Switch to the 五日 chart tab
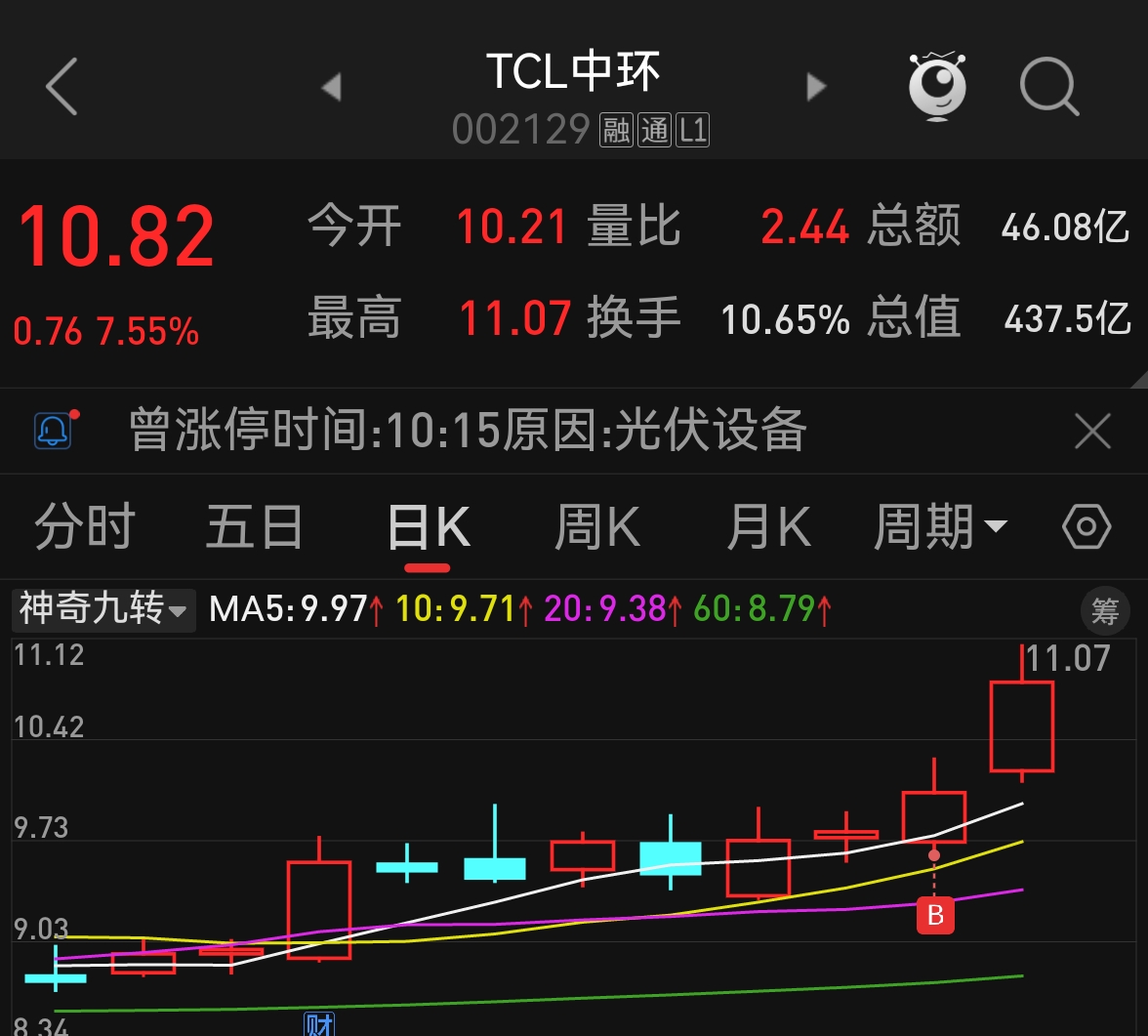This screenshot has height=1036, width=1148. coord(254,528)
